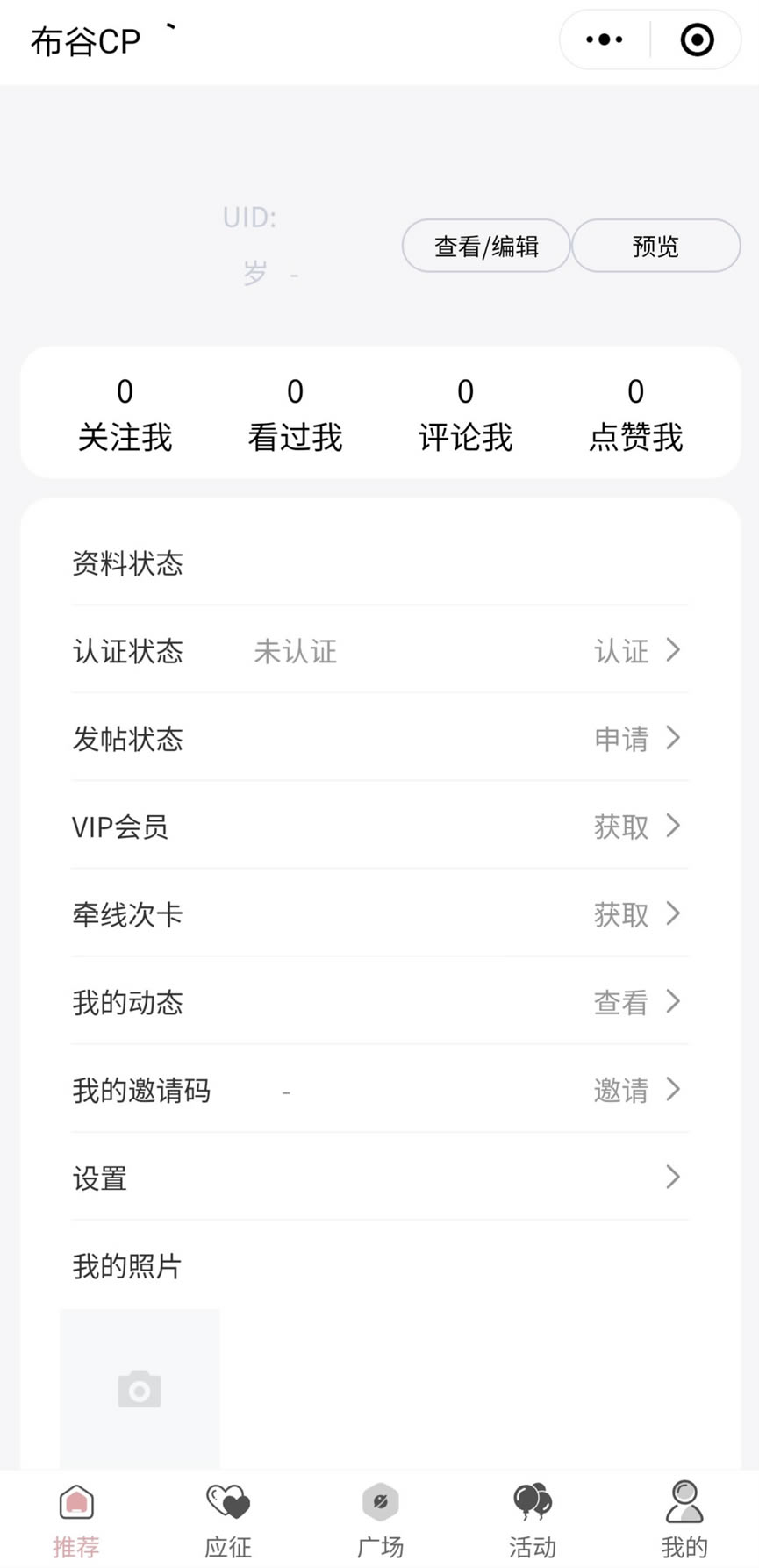This screenshot has width=759, height=1568.
Task: Open the 活动 tab
Action: (532, 1521)
